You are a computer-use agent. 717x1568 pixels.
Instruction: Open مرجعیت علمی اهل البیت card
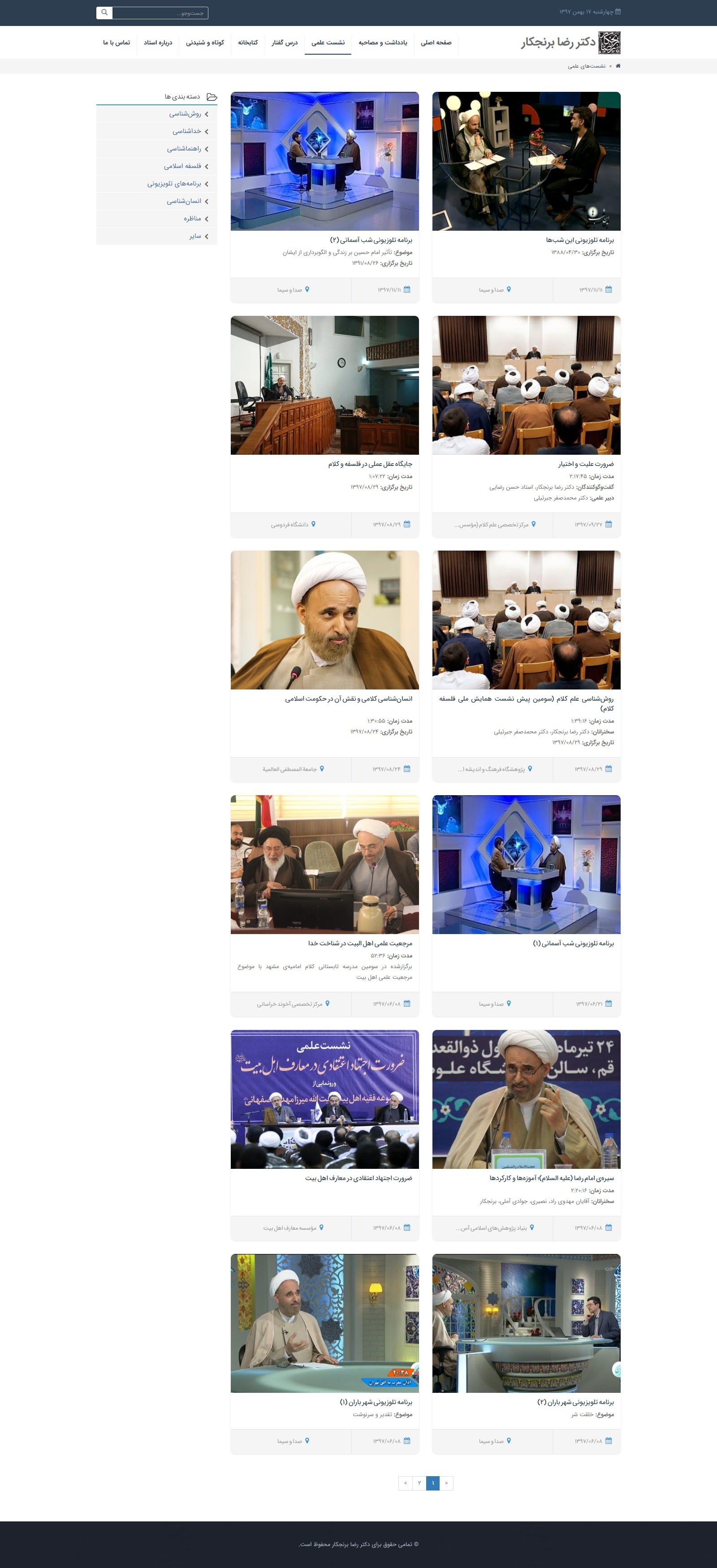click(360, 943)
